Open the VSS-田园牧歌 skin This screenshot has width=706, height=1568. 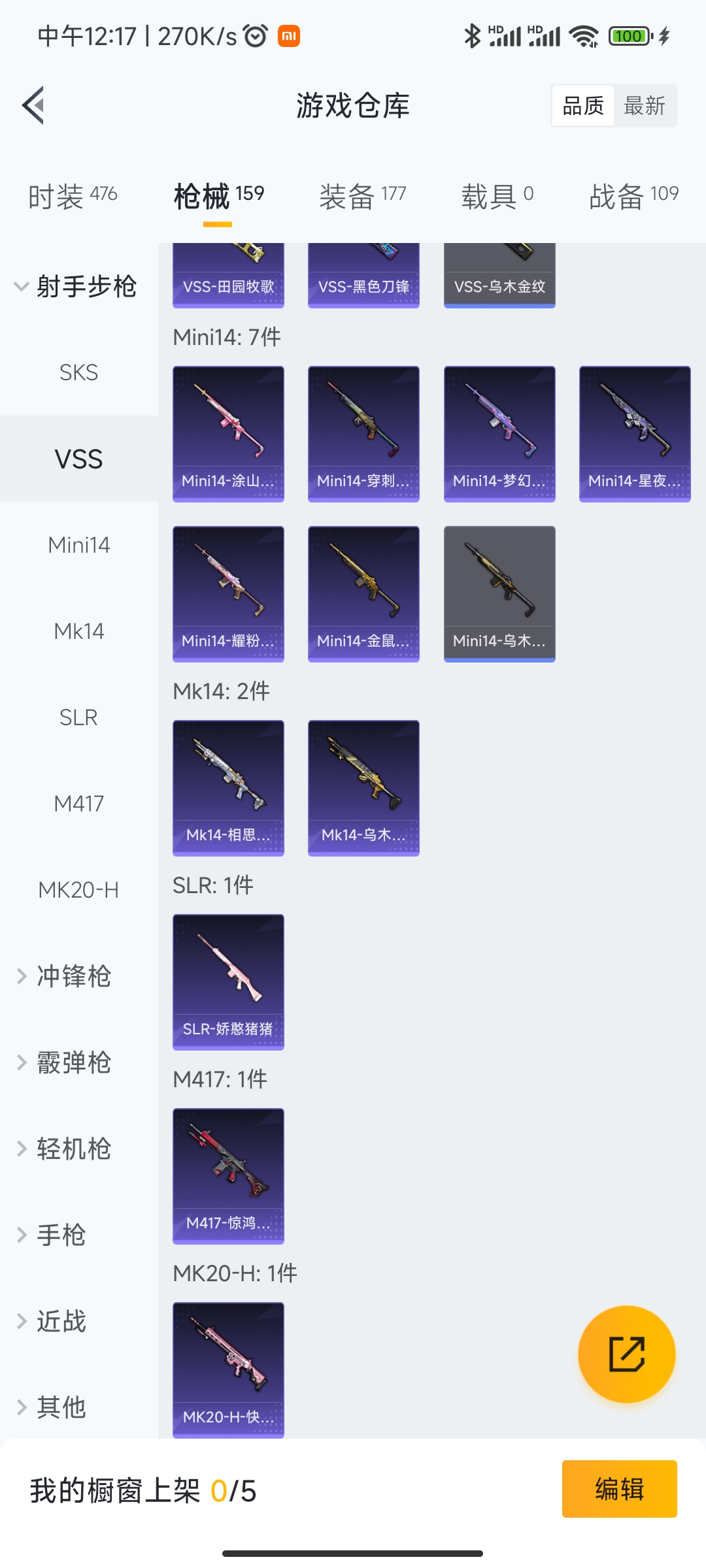pyautogui.click(x=228, y=276)
